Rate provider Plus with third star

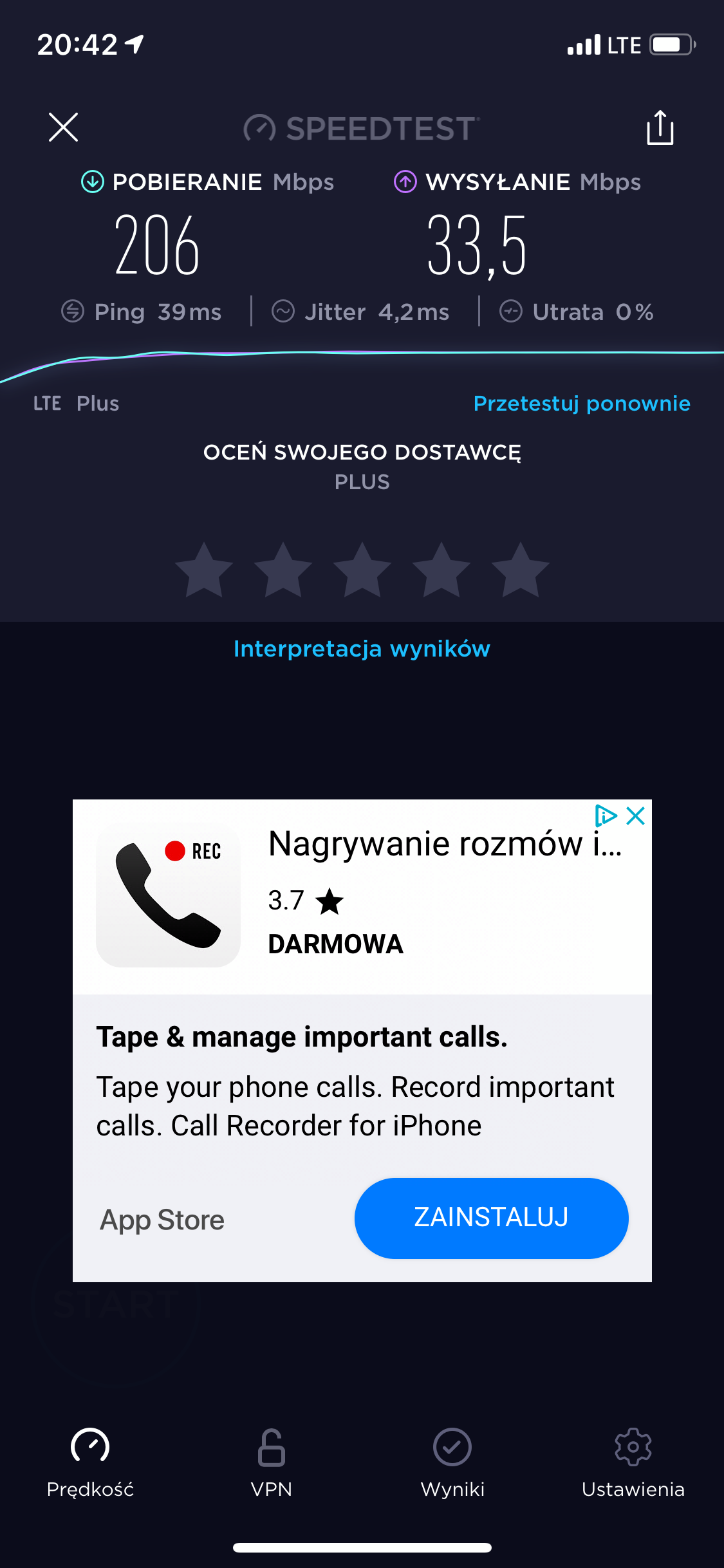click(362, 571)
